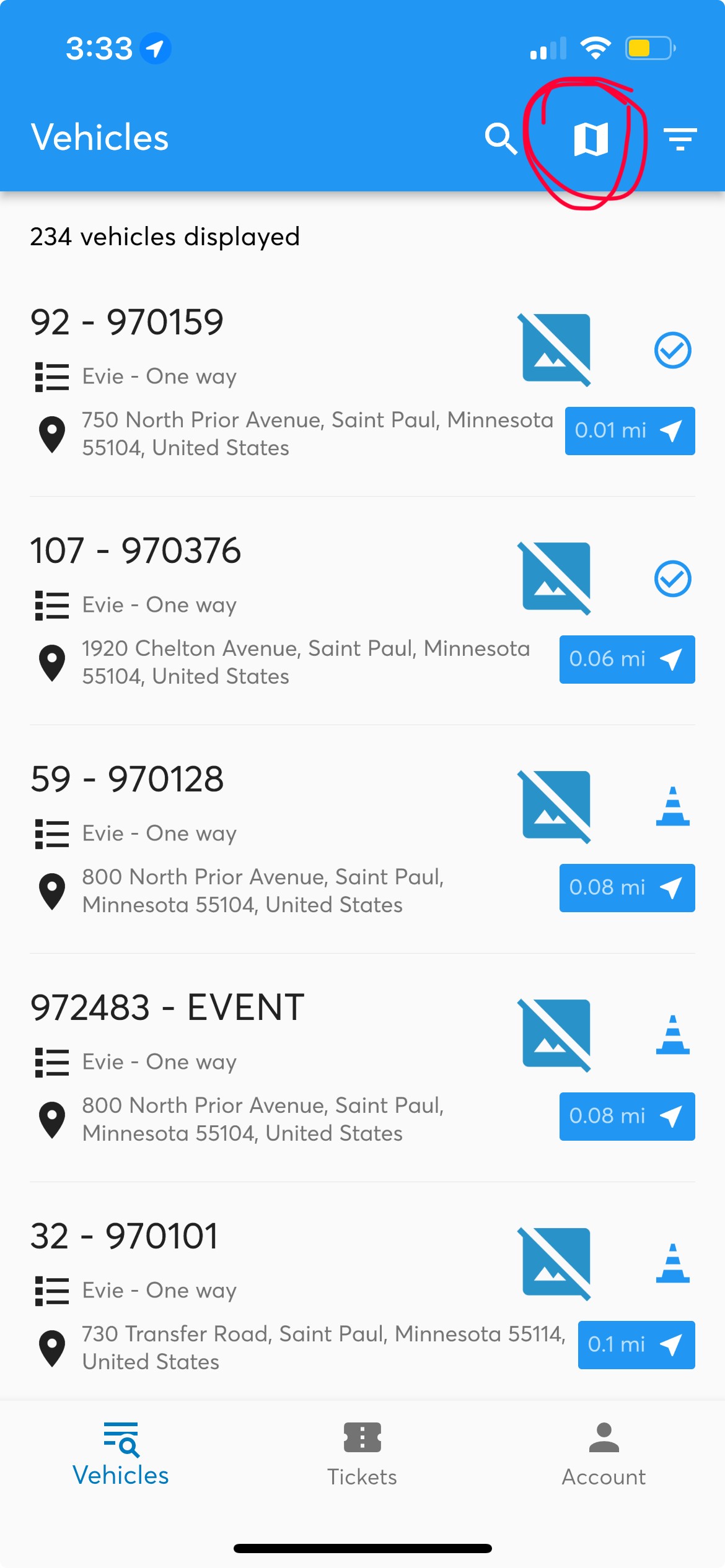The width and height of the screenshot is (725, 1568).
Task: Toggle the checkmark circle on vehicle 92 - 970159
Action: click(672, 350)
